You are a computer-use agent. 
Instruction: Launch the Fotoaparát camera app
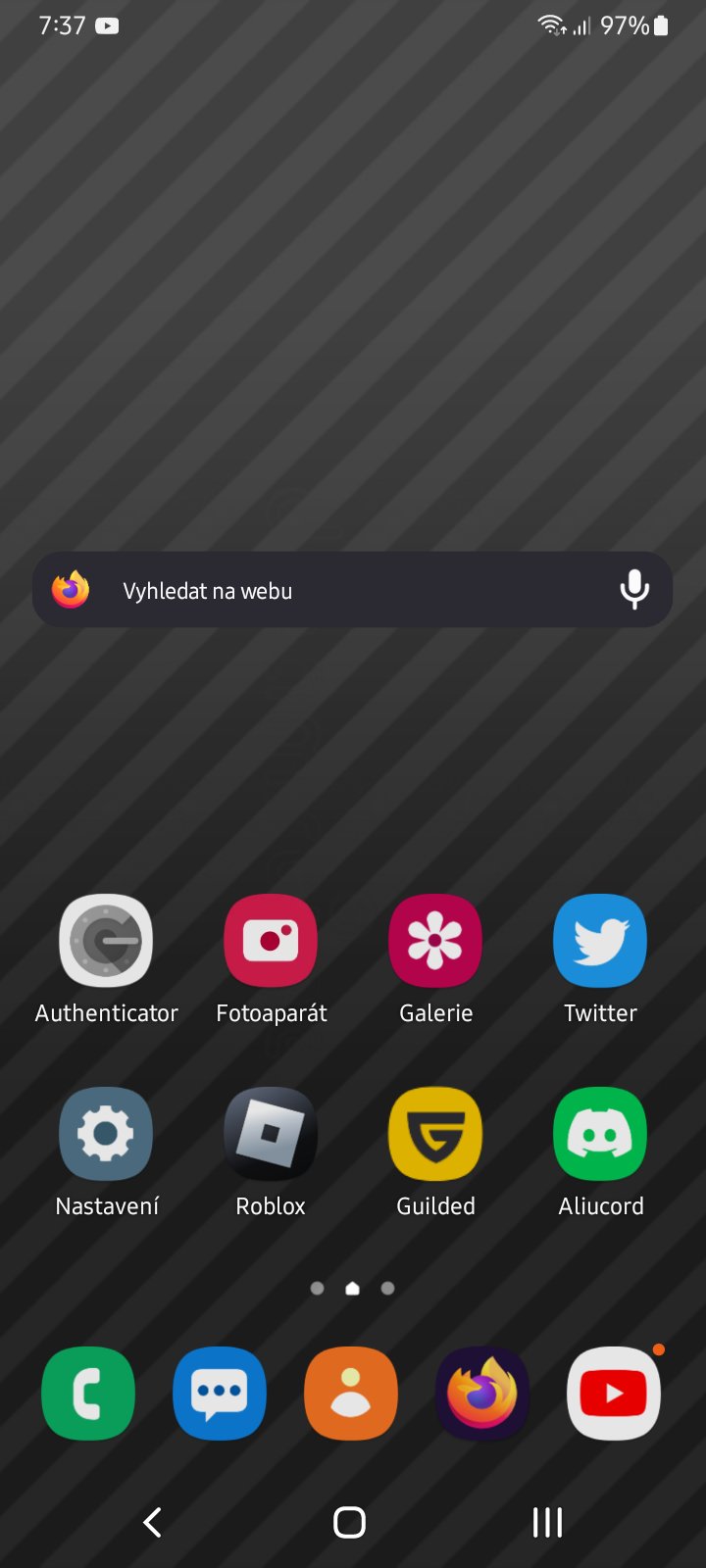[271, 941]
